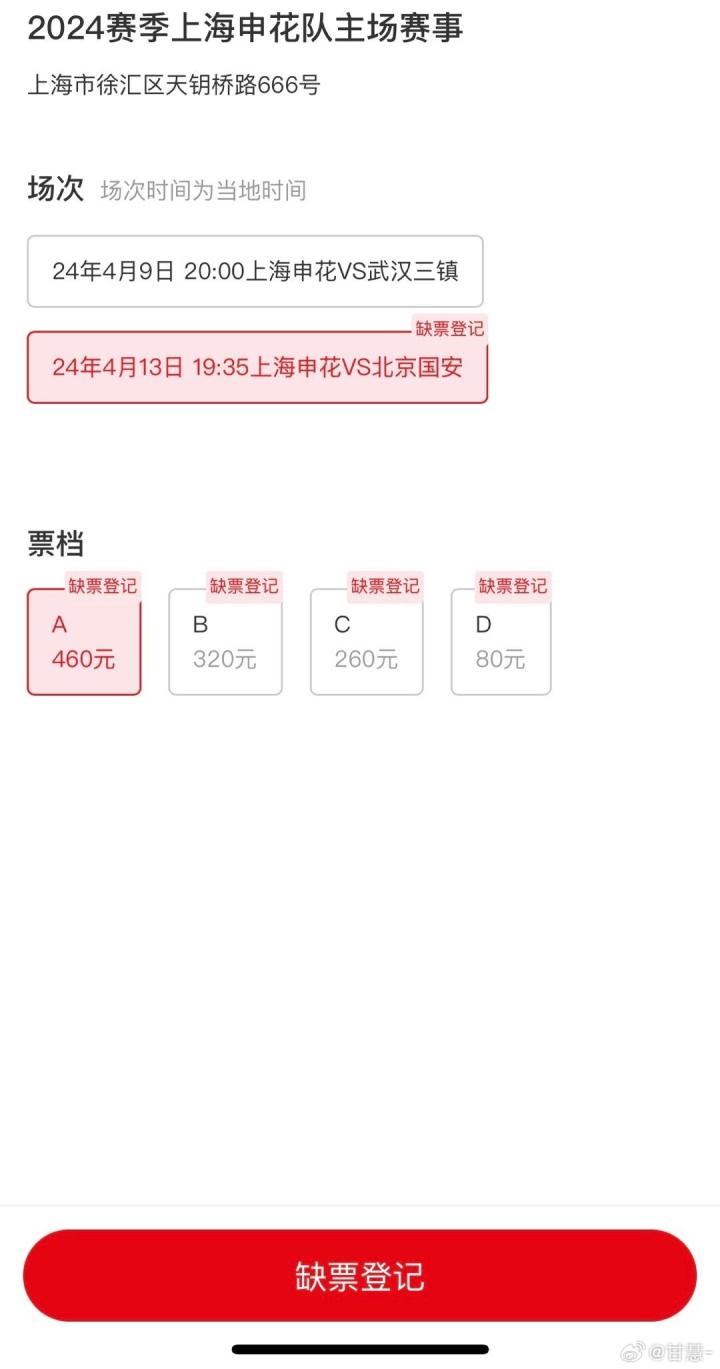This screenshot has height=1369, width=720.
Task: Pick ticket tier A at 460元
Action: tap(84, 642)
